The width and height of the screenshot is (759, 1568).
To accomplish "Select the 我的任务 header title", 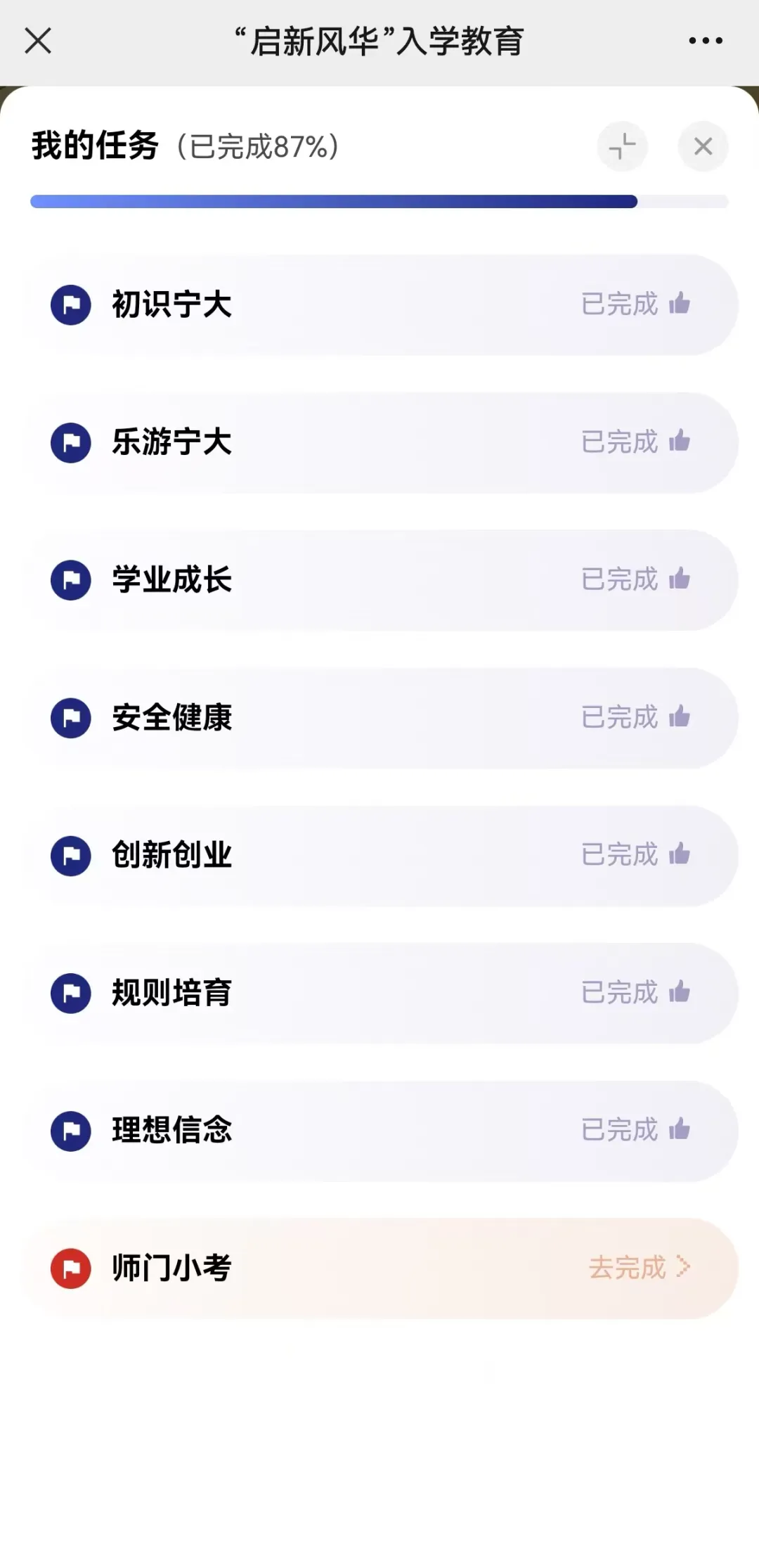I will pos(93,147).
